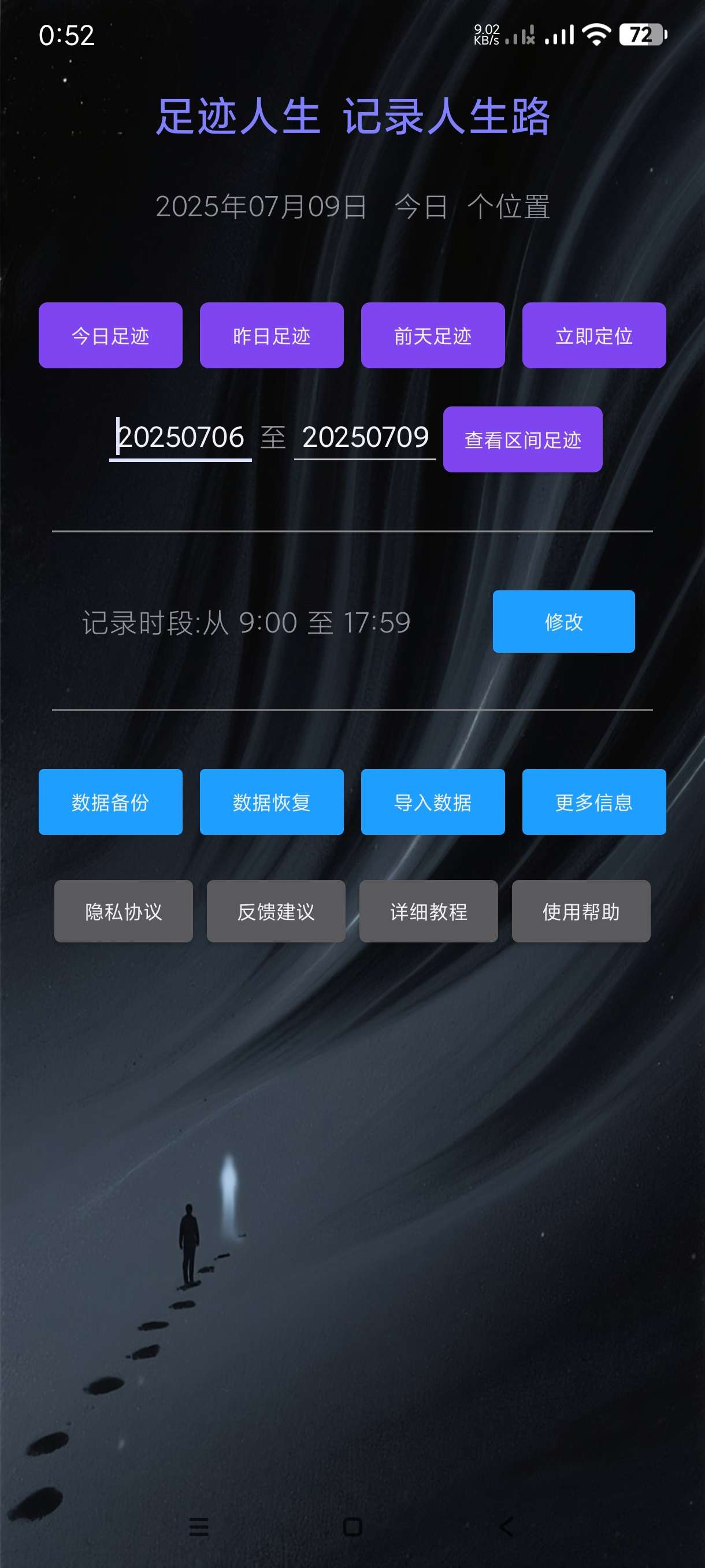Open the 隐私协议 privacy agreement
This screenshot has height=1568, width=705.
tap(124, 911)
